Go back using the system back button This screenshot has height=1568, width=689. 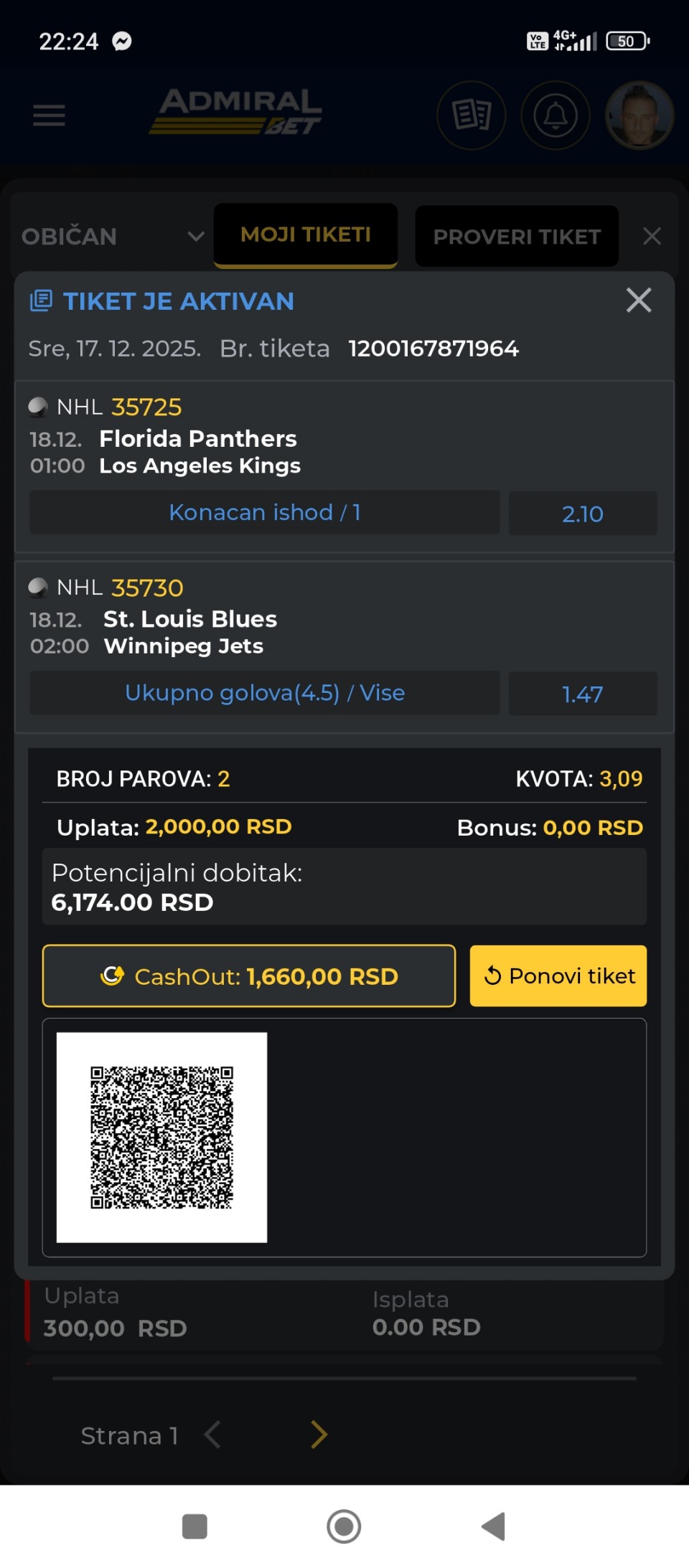493,1526
